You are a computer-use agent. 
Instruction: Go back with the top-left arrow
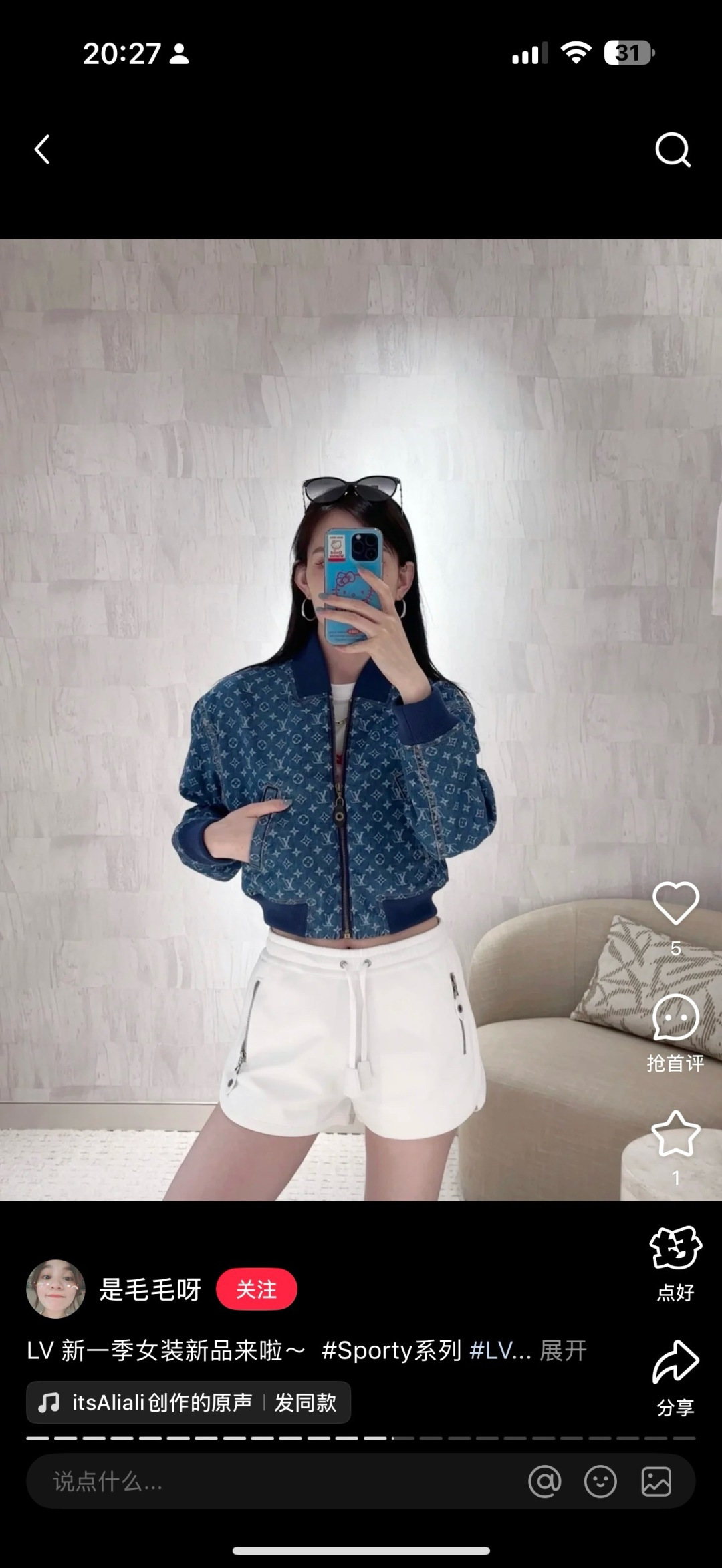[x=42, y=149]
